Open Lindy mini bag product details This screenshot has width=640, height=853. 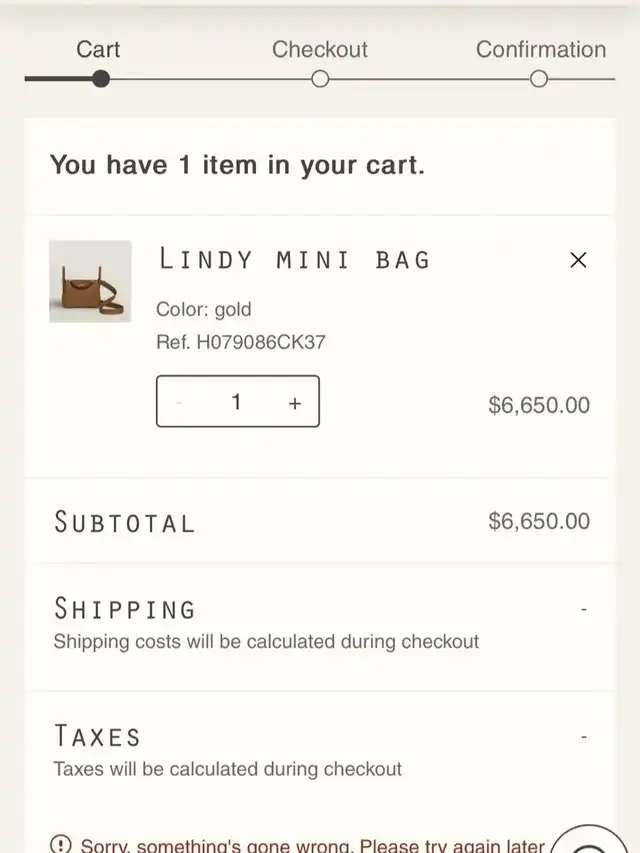click(x=294, y=260)
